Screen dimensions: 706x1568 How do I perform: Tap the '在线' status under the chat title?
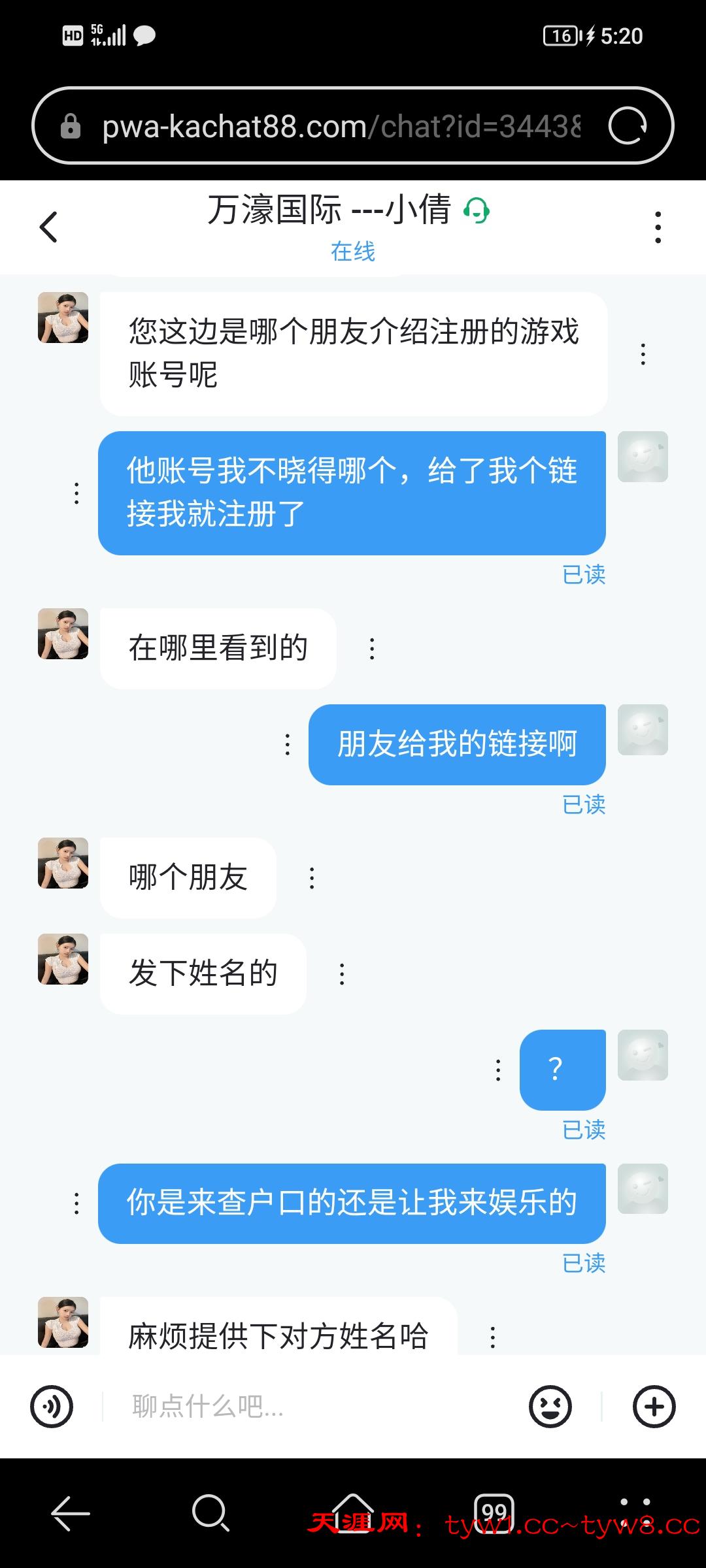353,252
